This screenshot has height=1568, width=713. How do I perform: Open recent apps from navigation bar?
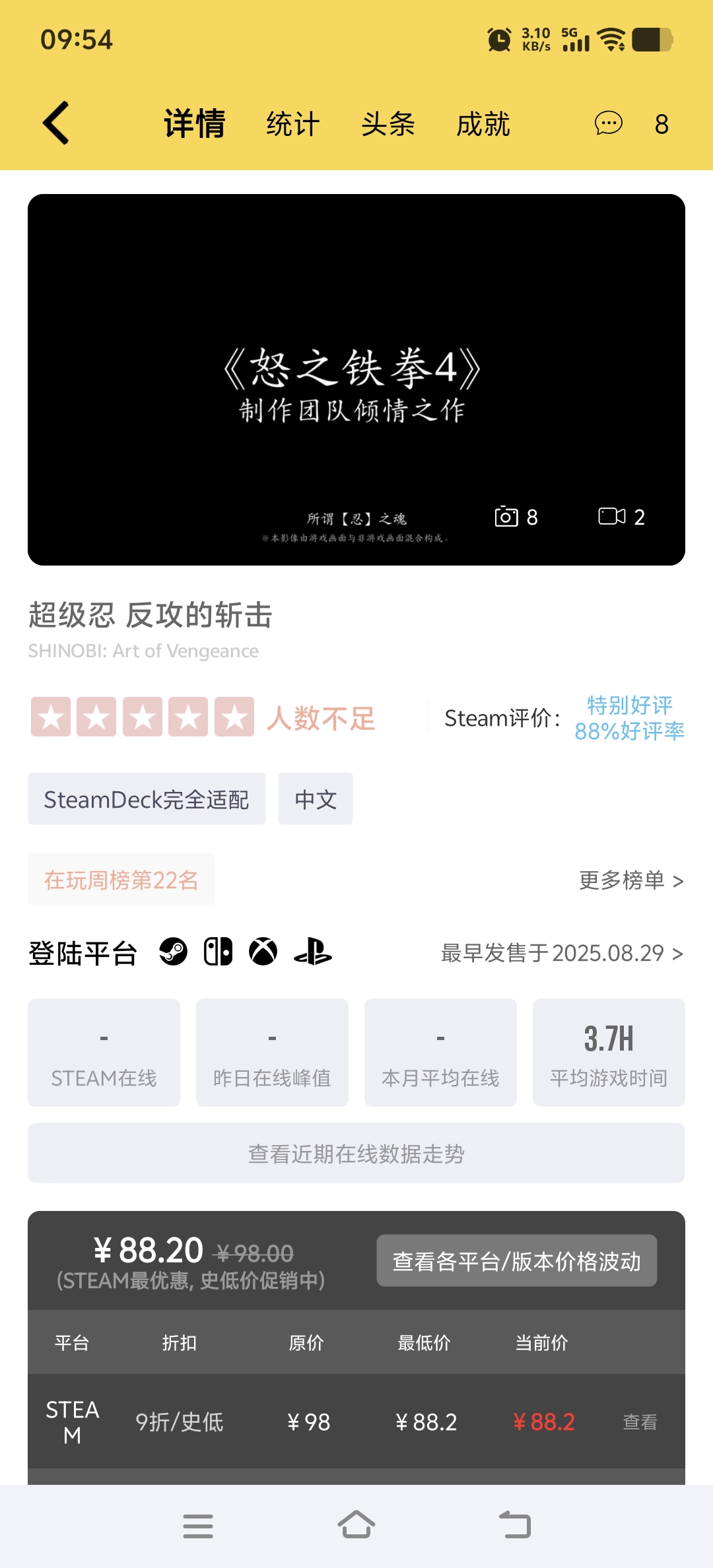pyautogui.click(x=198, y=1525)
